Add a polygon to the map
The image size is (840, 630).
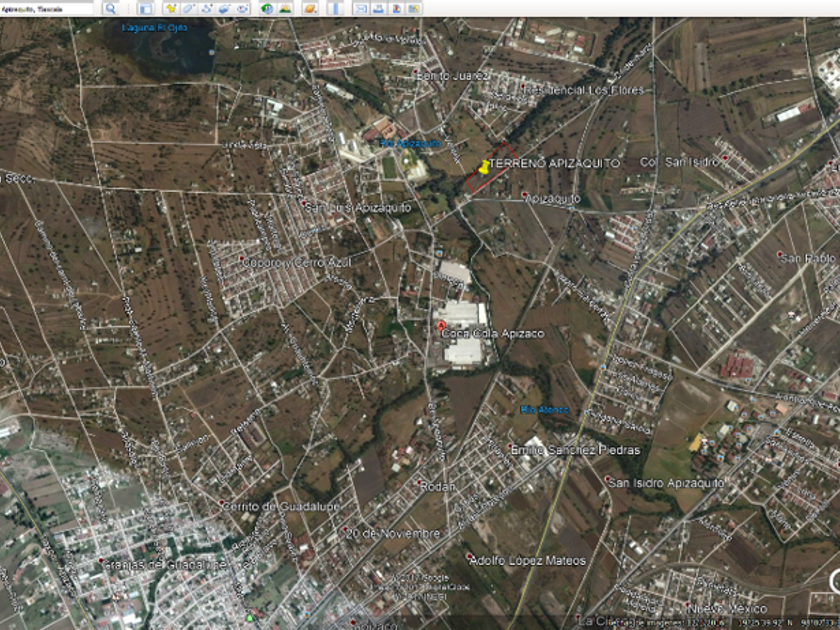point(189,9)
